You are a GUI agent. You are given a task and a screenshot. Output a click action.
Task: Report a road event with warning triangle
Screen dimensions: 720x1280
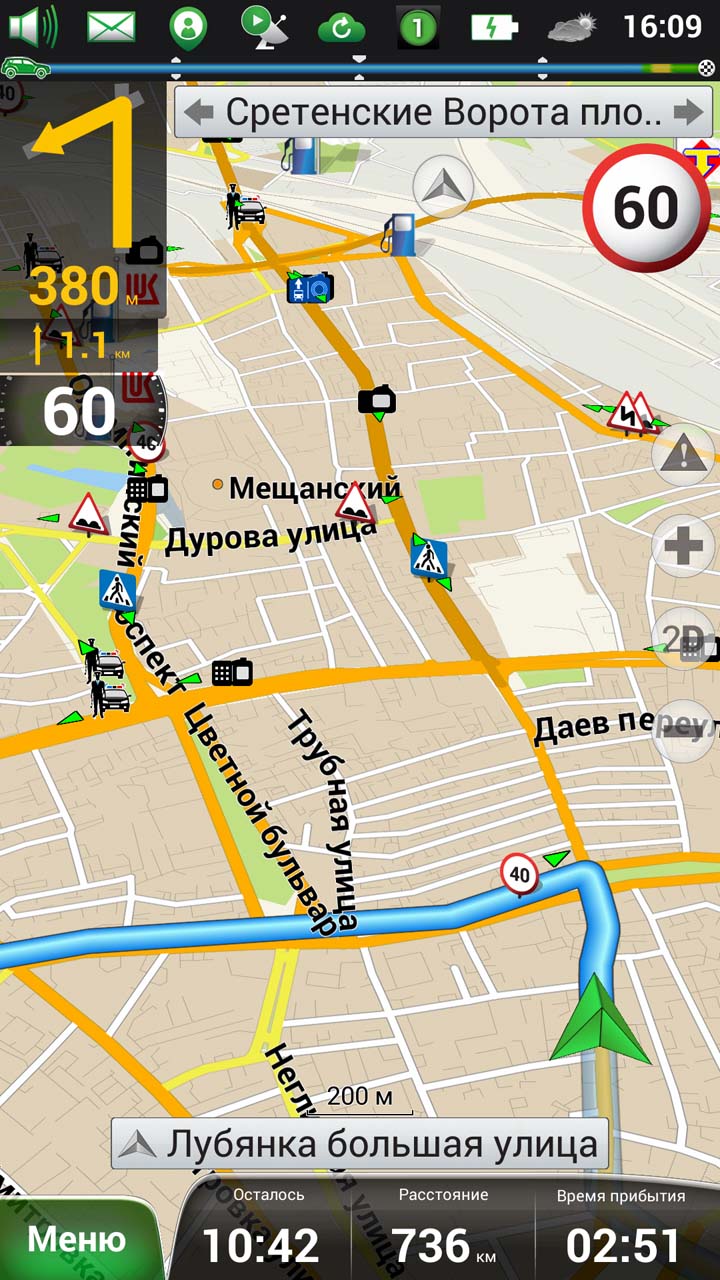point(684,455)
